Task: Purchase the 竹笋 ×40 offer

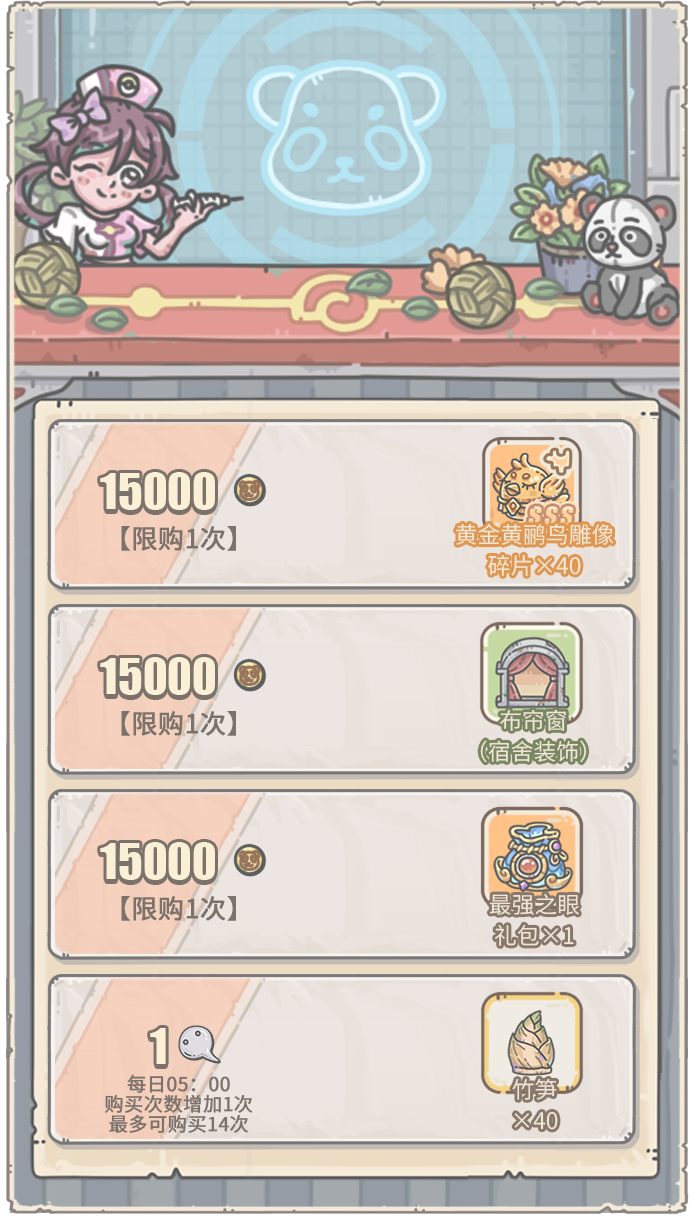Action: click(341, 1060)
